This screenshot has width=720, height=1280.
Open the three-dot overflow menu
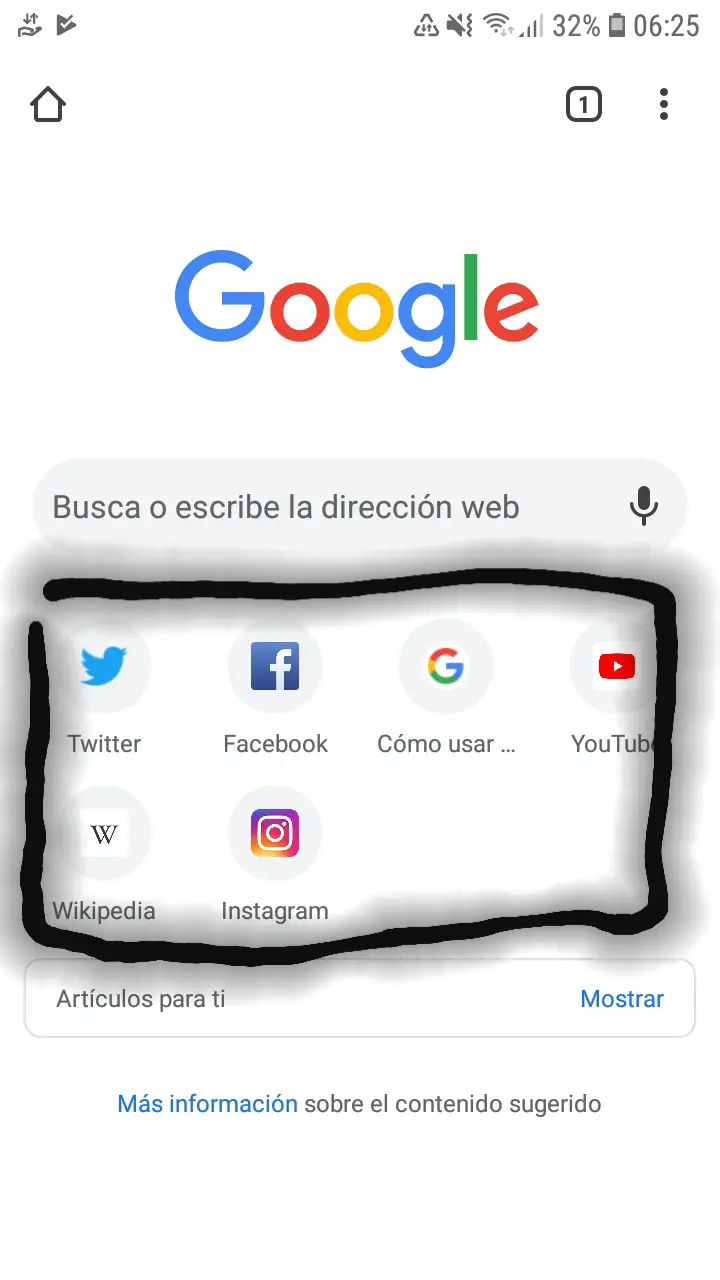(x=664, y=104)
